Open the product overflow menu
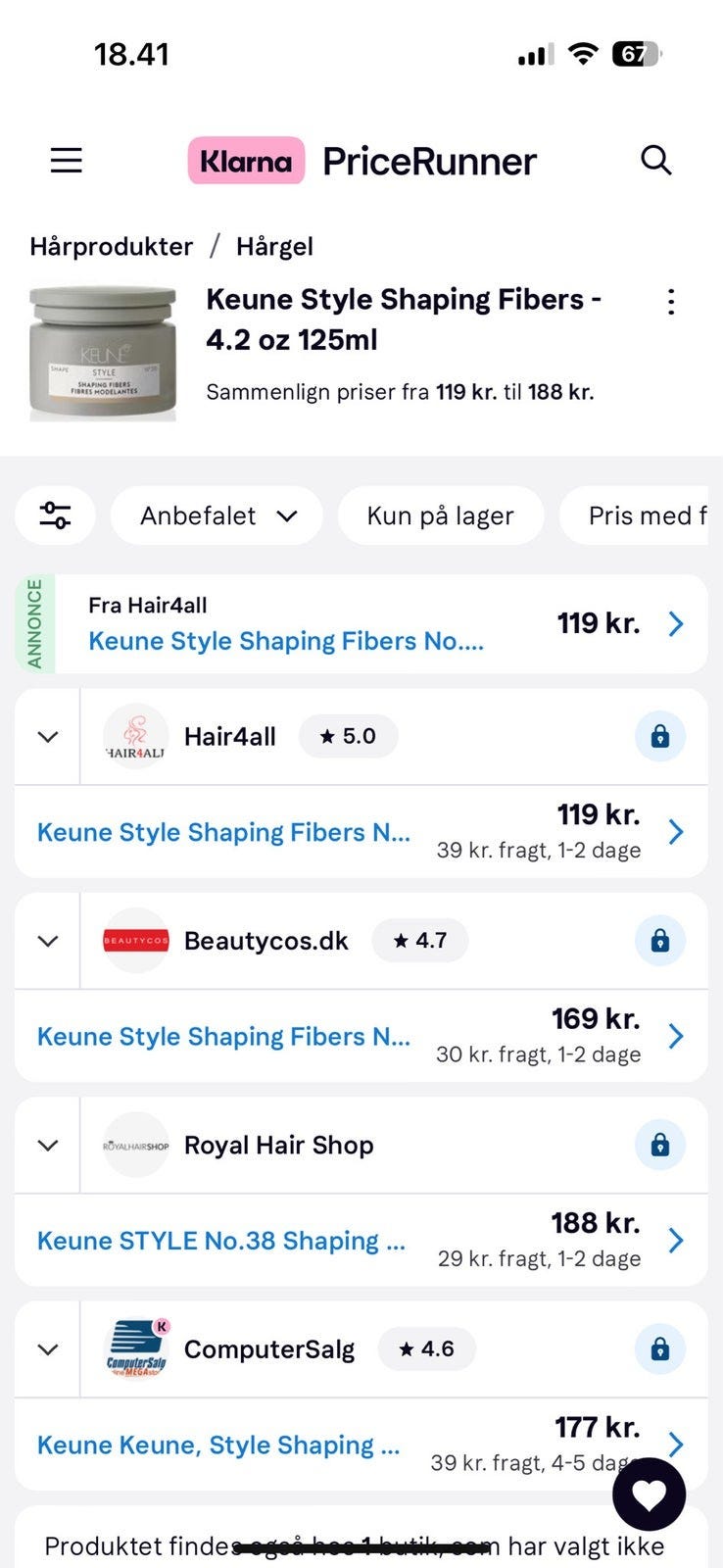The height and width of the screenshot is (1568, 723). coord(671,301)
